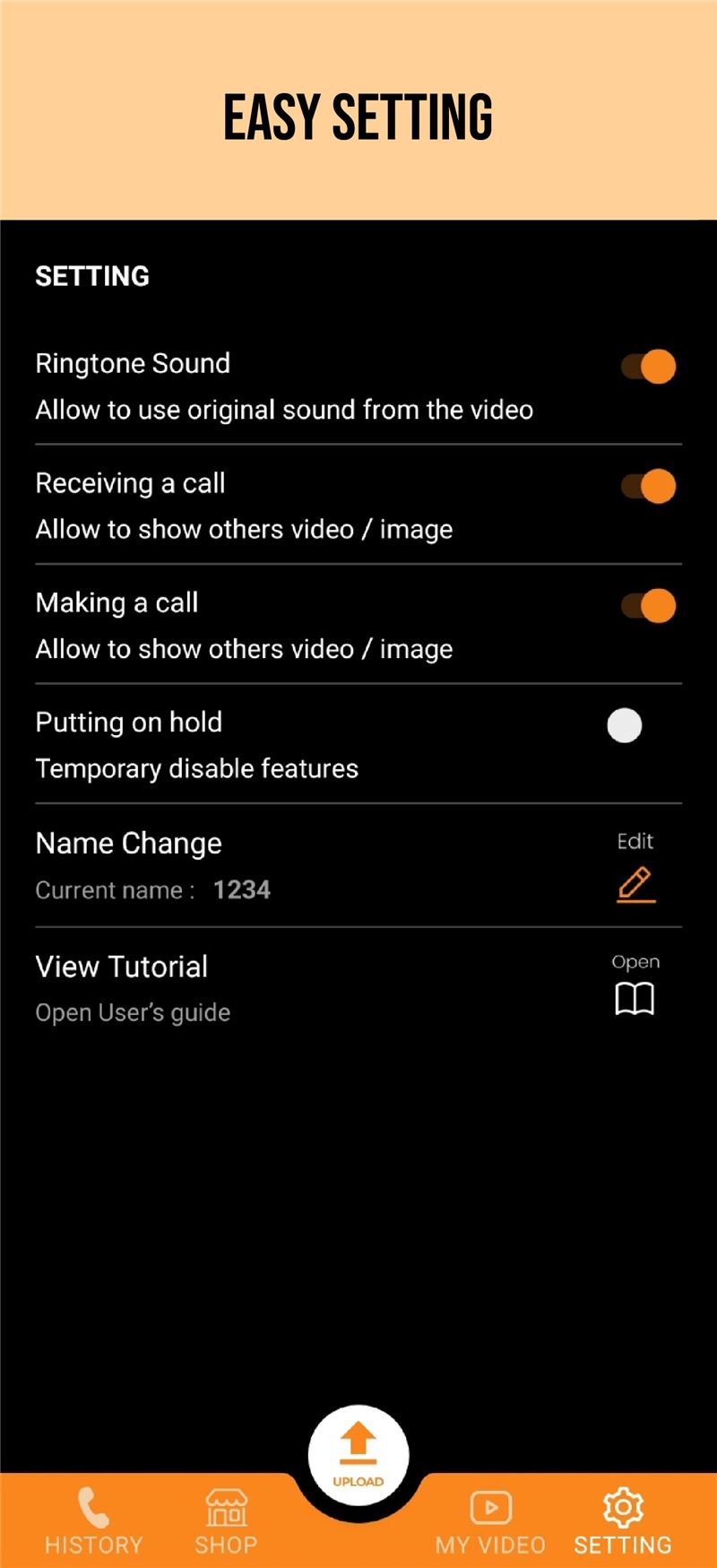Image resolution: width=717 pixels, height=1568 pixels.
Task: Open the User's guide book icon
Action: pos(635,999)
